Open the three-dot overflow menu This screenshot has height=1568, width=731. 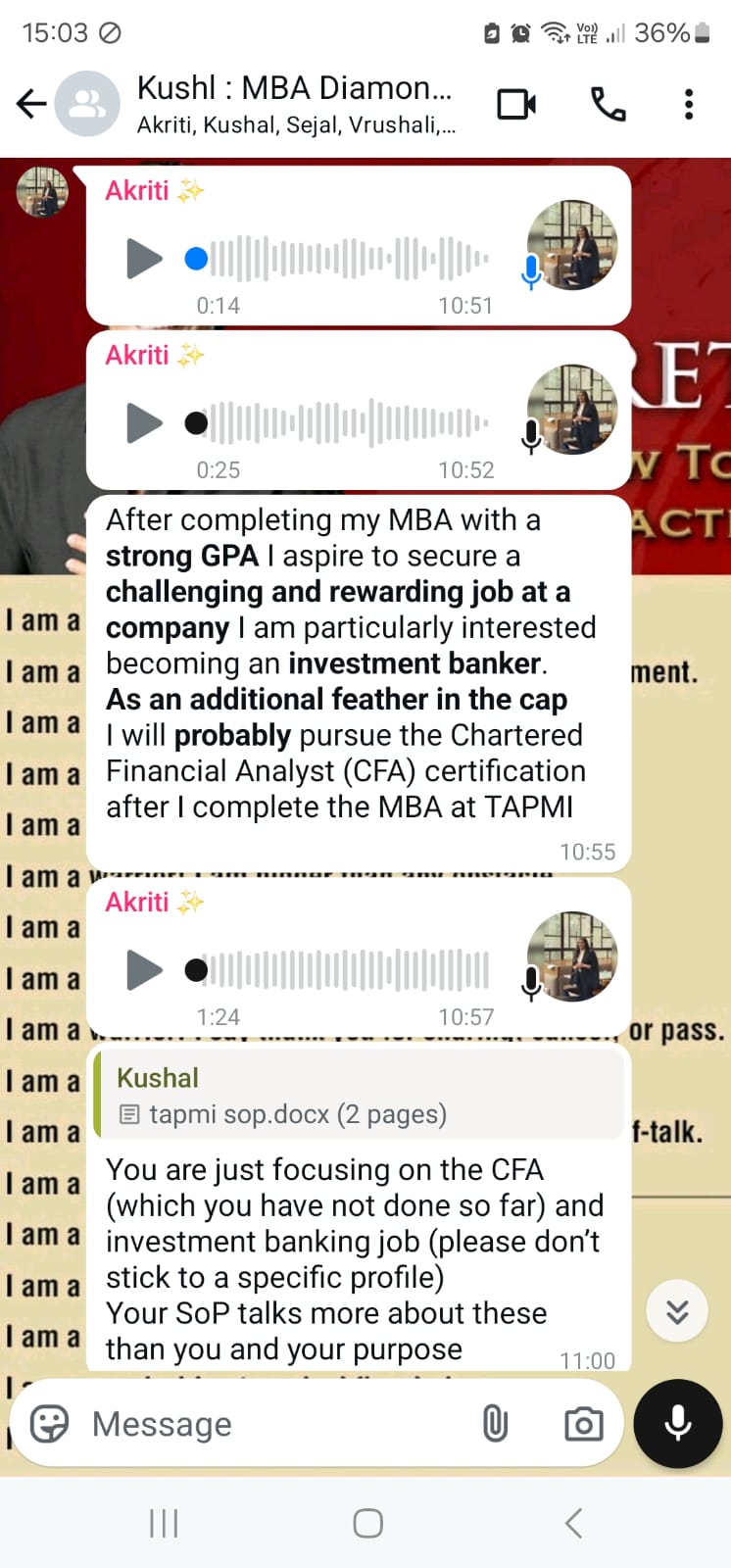tap(689, 104)
